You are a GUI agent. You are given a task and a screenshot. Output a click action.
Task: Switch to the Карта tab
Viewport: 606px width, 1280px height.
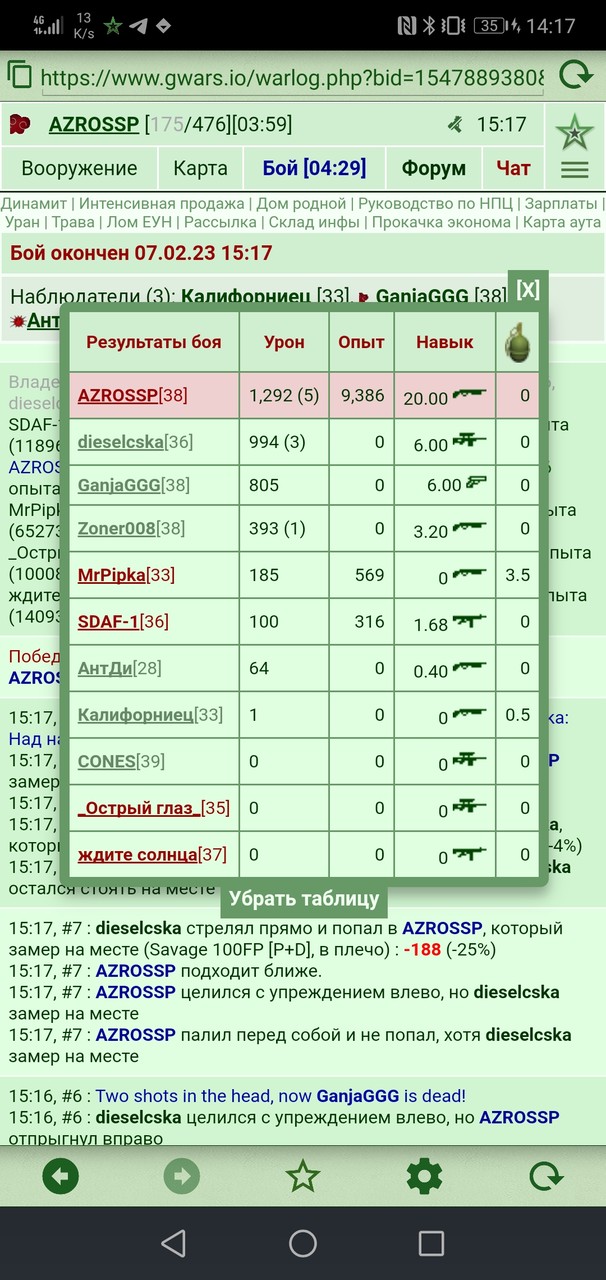click(200, 168)
